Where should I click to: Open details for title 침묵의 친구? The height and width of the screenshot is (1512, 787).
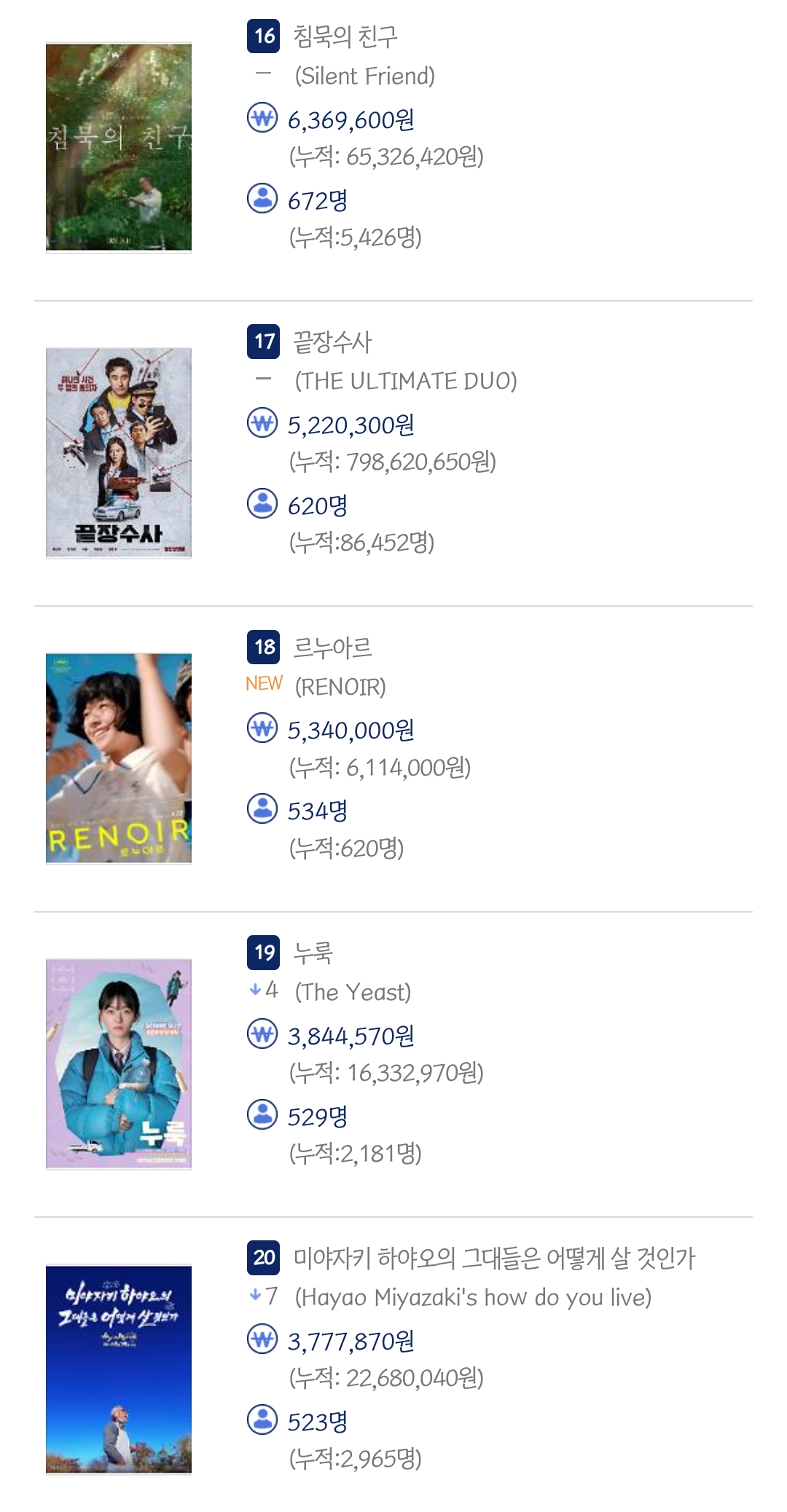345,36
